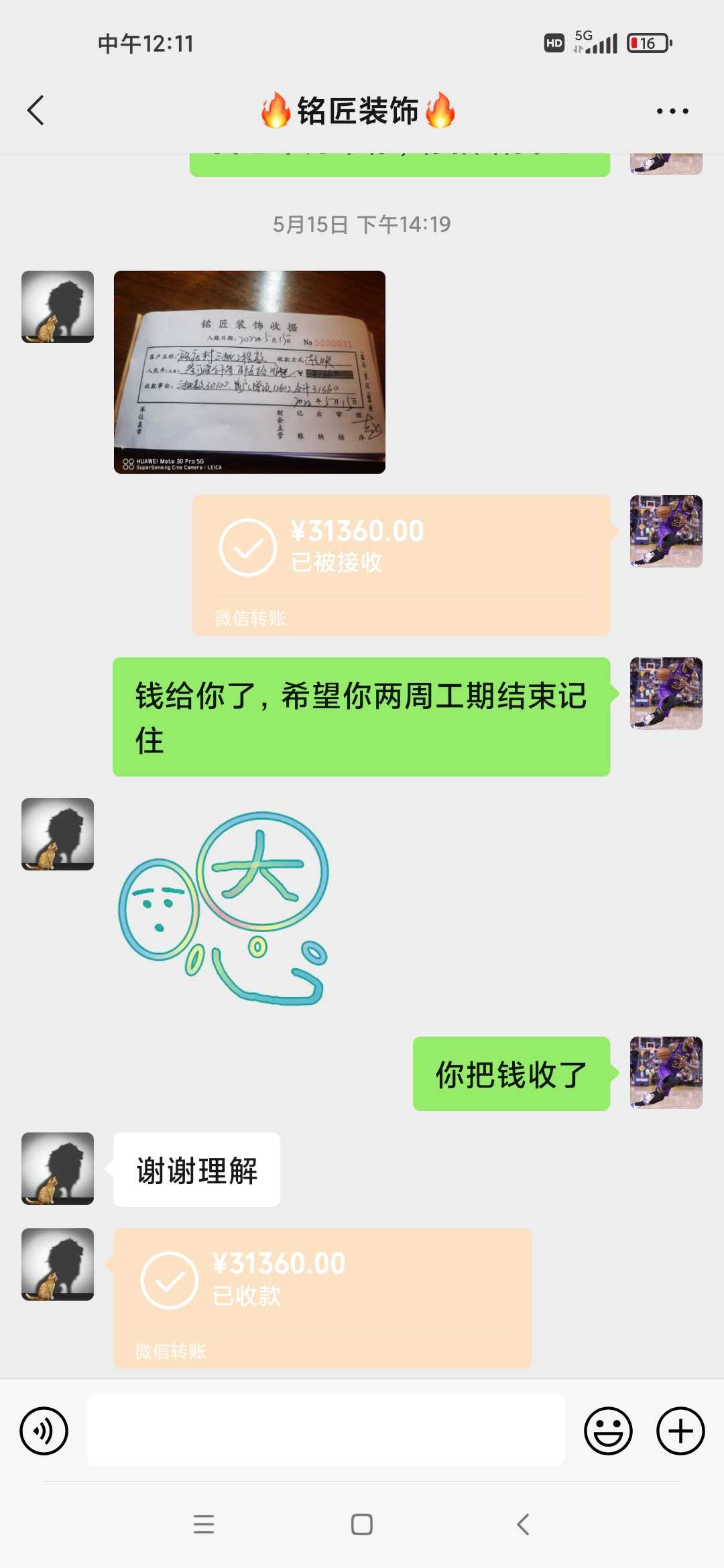Open the emoji sticker panel
724x1568 pixels.
[x=608, y=1431]
